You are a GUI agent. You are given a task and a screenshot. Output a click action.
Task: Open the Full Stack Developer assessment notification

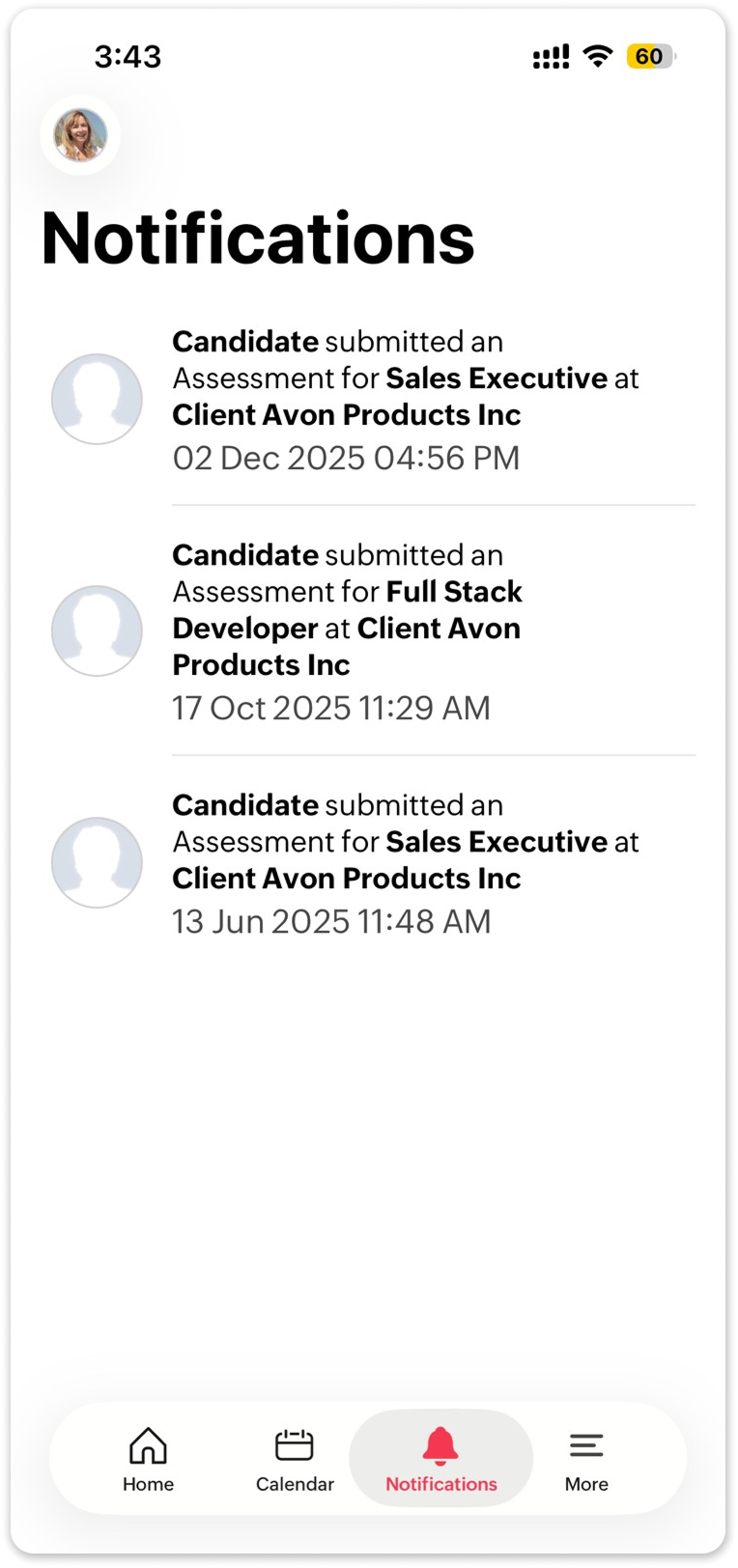[406, 630]
